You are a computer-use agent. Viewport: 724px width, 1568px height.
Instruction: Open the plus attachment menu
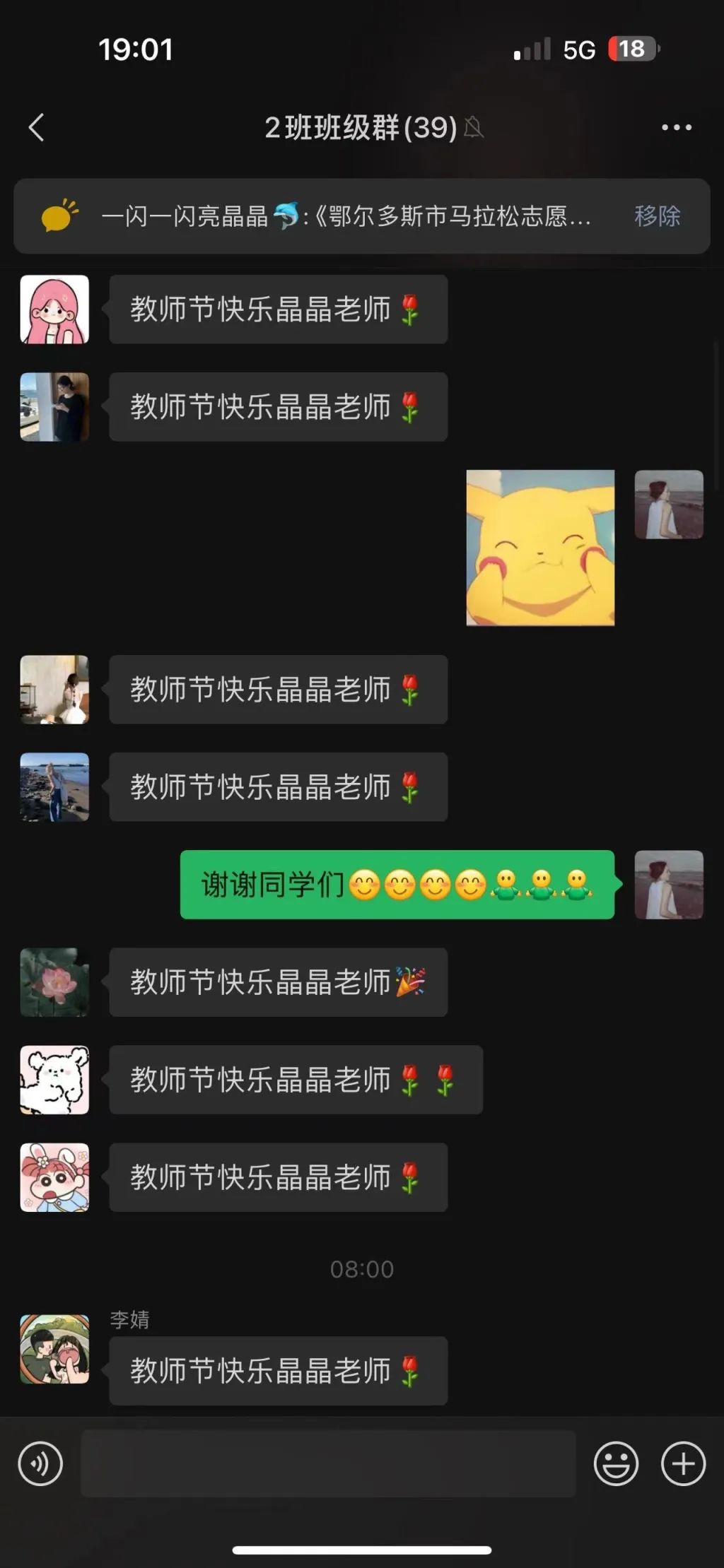(683, 1463)
